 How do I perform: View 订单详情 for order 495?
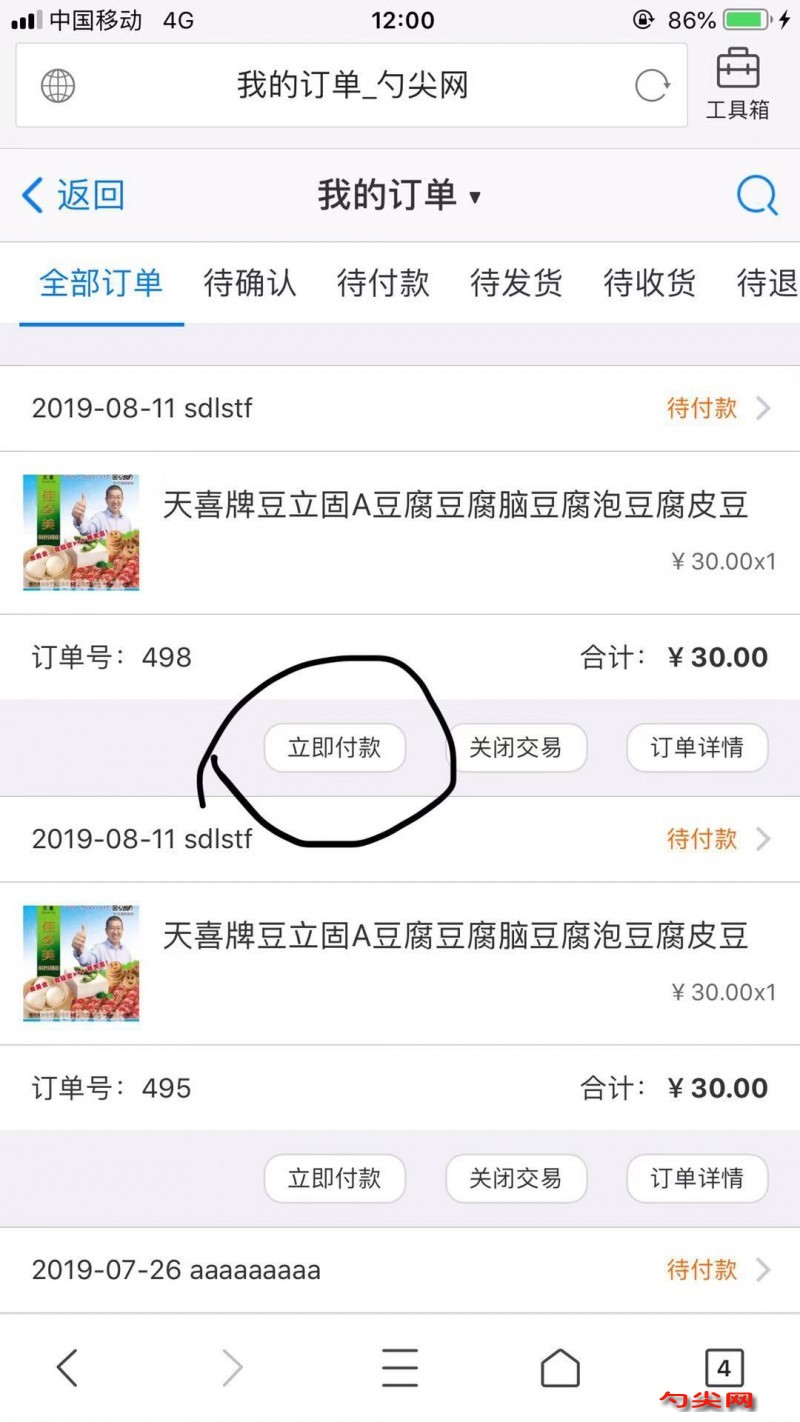(x=697, y=1179)
